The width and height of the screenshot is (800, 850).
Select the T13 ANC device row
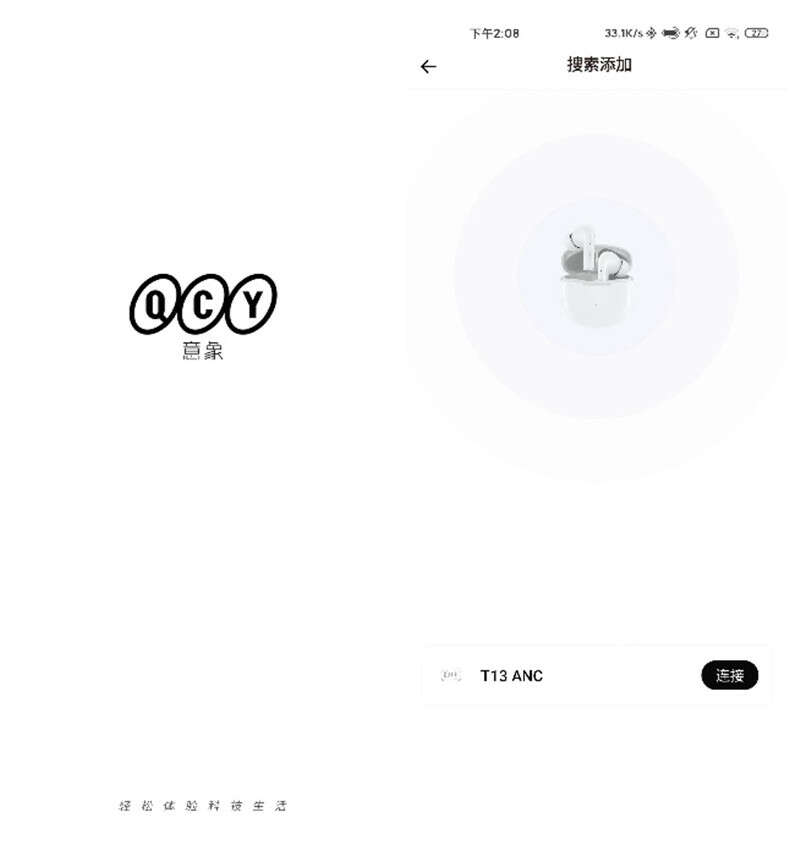[x=560, y=676]
